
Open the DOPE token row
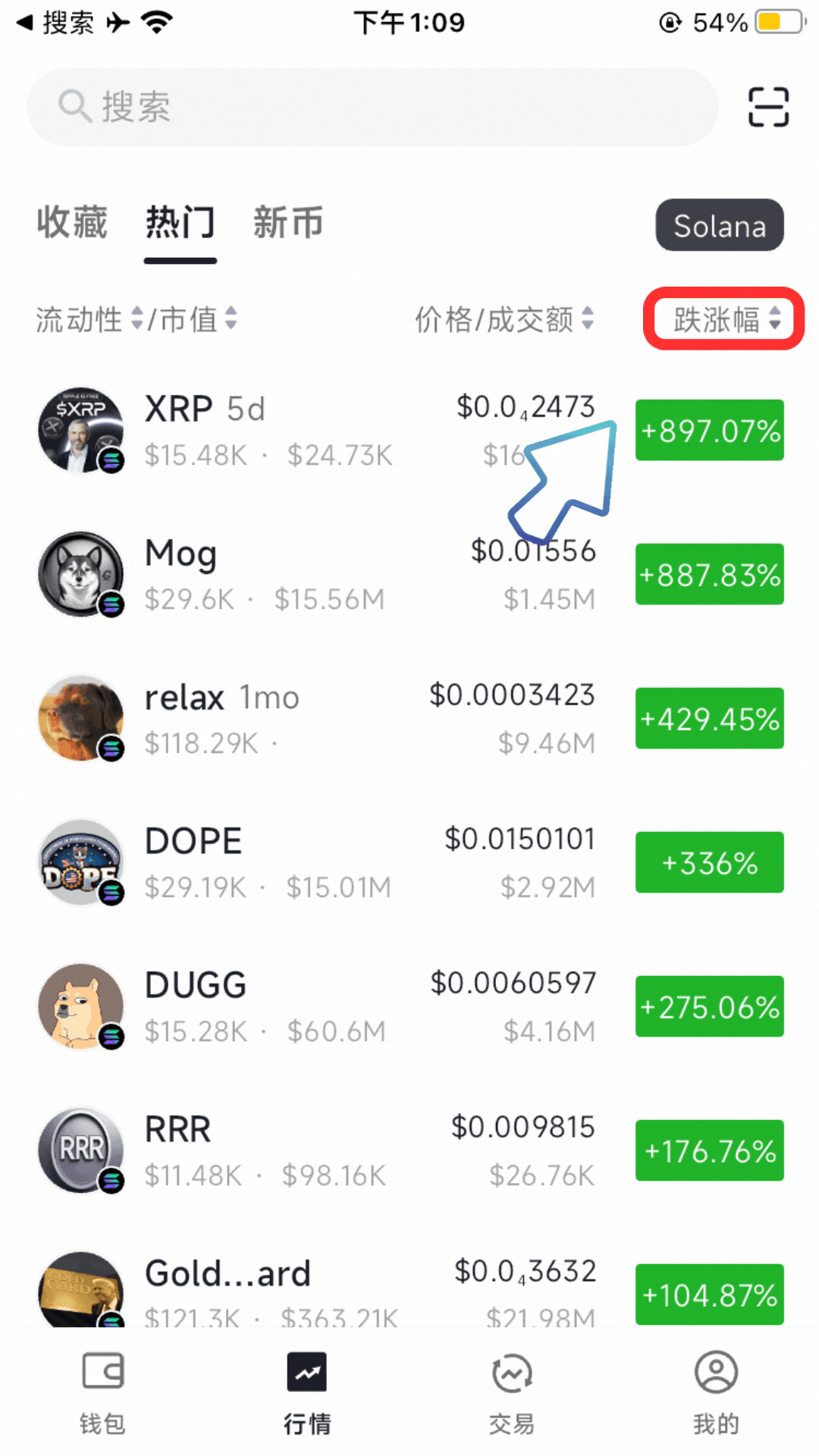pyautogui.click(x=303, y=863)
